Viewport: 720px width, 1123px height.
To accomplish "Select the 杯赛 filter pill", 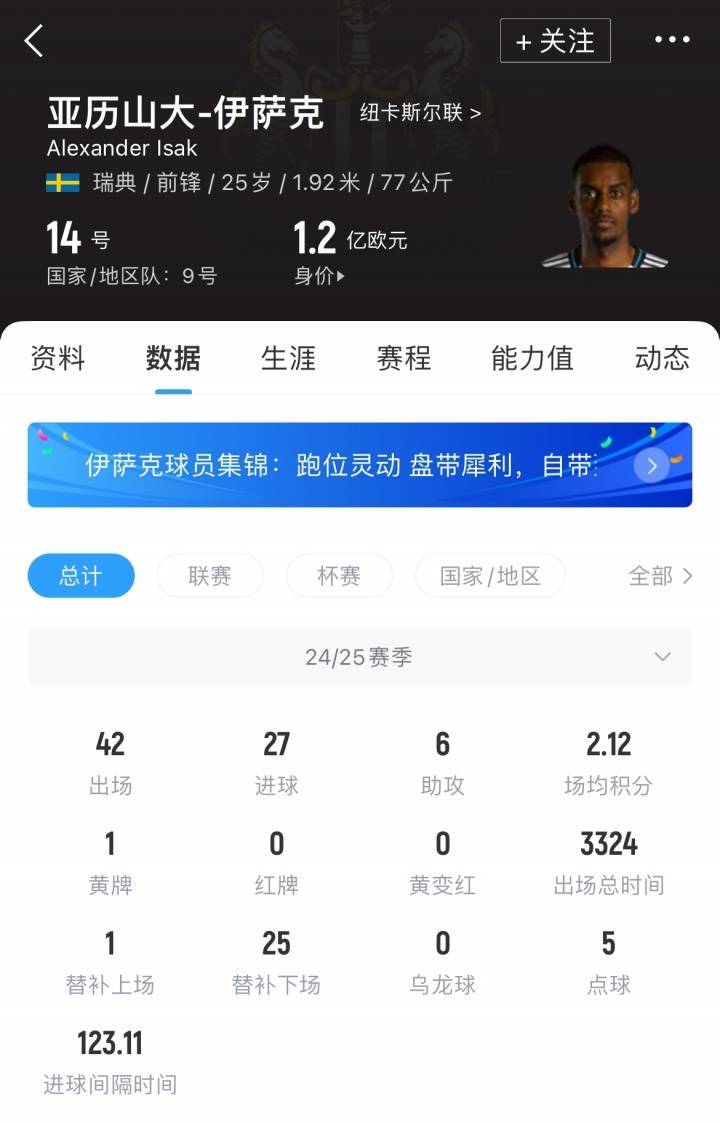I will [339, 576].
